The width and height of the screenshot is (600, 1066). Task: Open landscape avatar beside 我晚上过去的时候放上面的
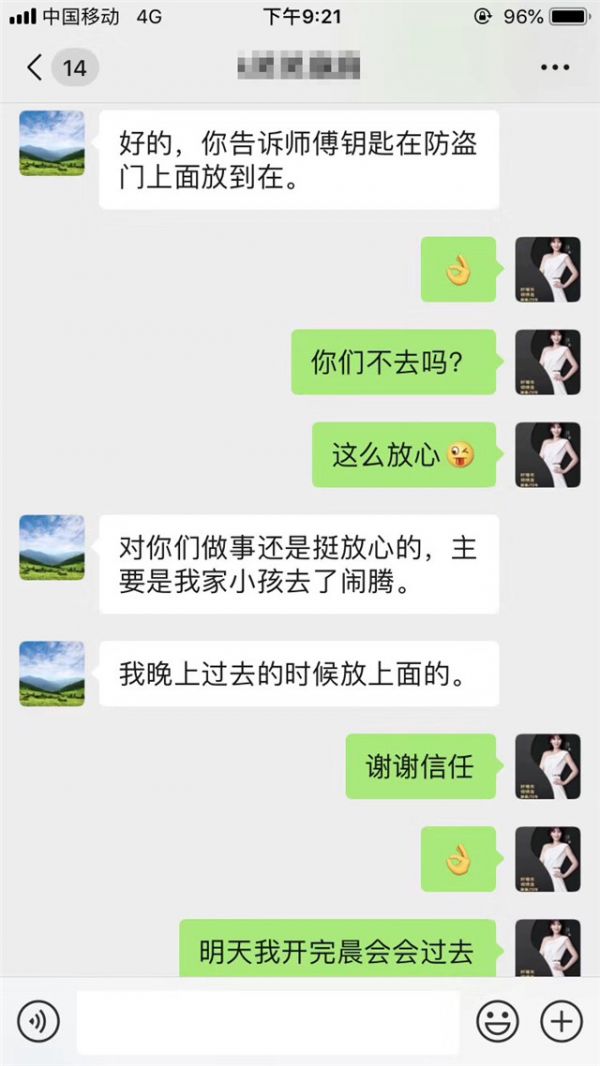coord(52,674)
